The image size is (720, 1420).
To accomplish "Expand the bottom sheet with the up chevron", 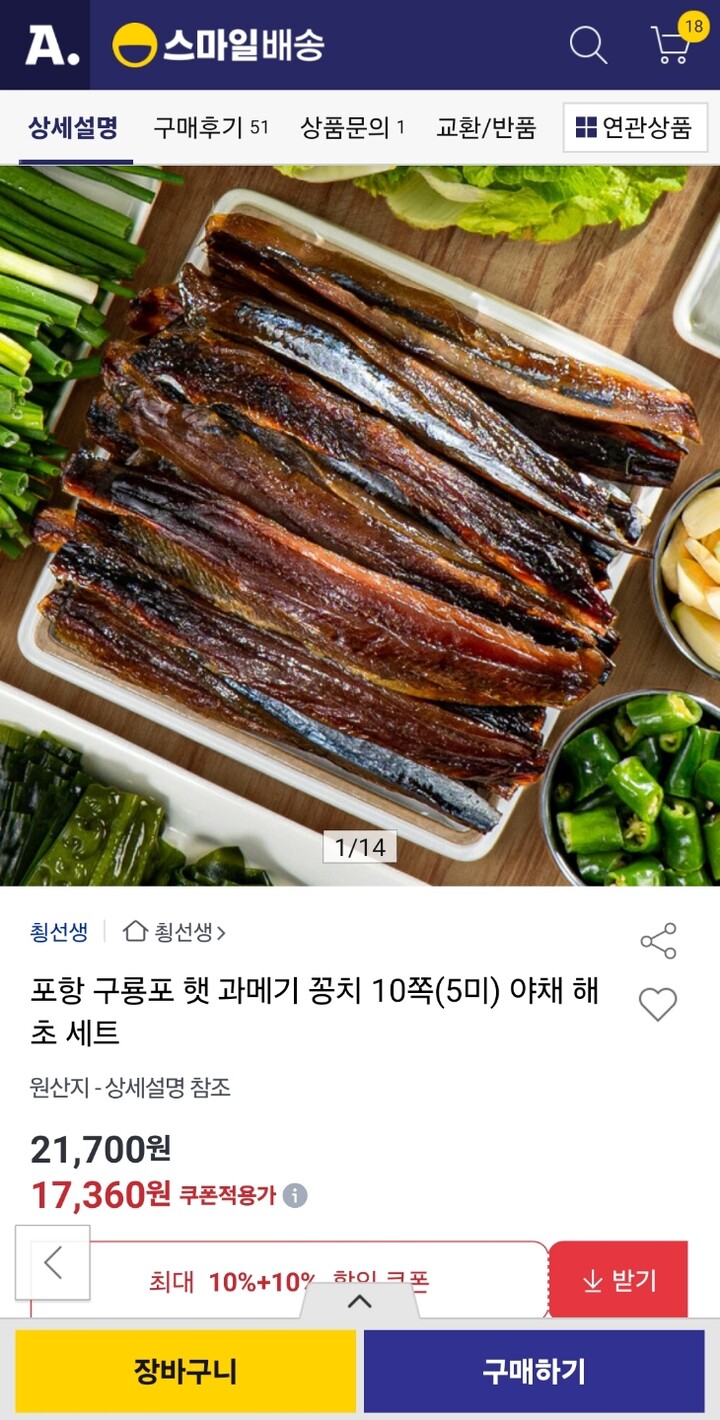I will tap(360, 1303).
